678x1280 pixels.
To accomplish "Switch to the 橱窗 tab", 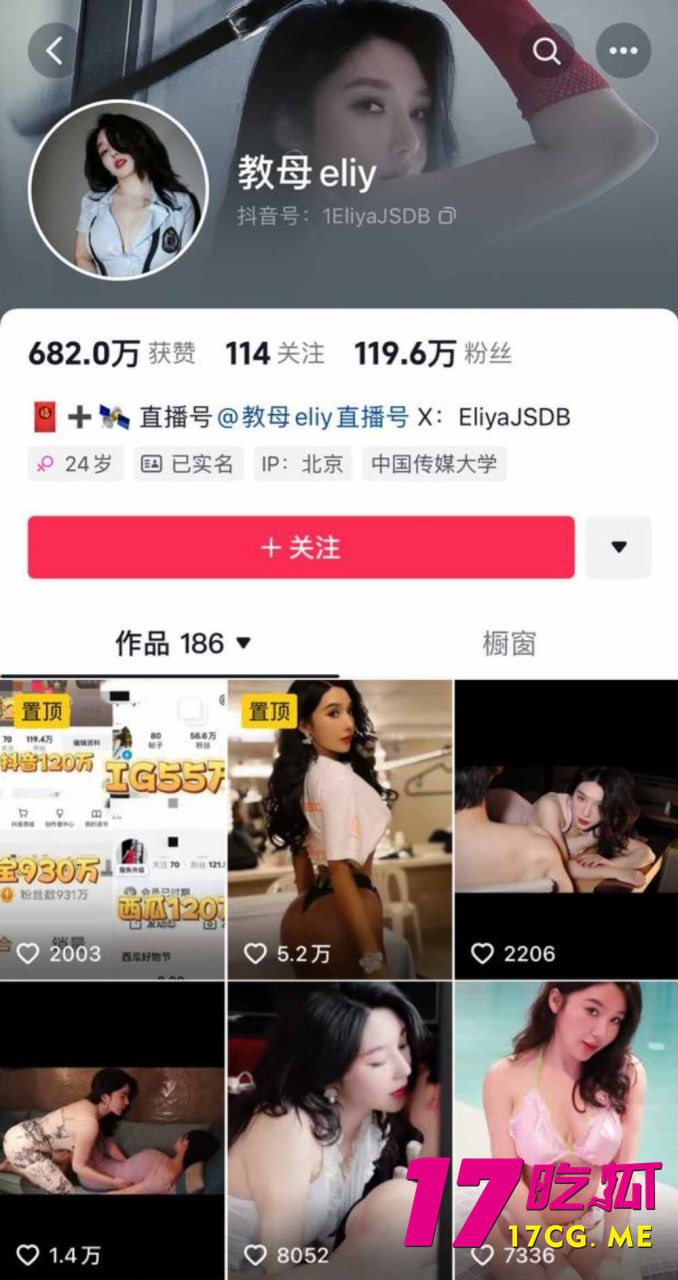I will tap(509, 643).
